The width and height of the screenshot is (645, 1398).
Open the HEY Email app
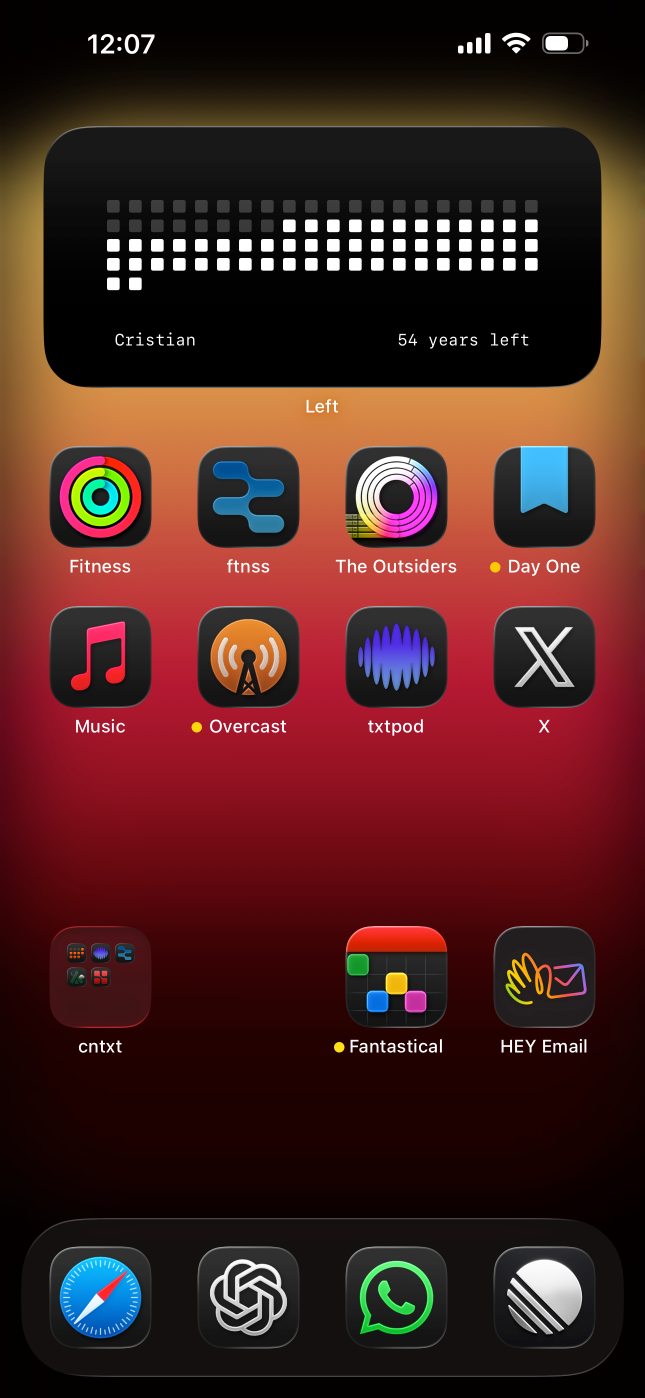(x=544, y=977)
